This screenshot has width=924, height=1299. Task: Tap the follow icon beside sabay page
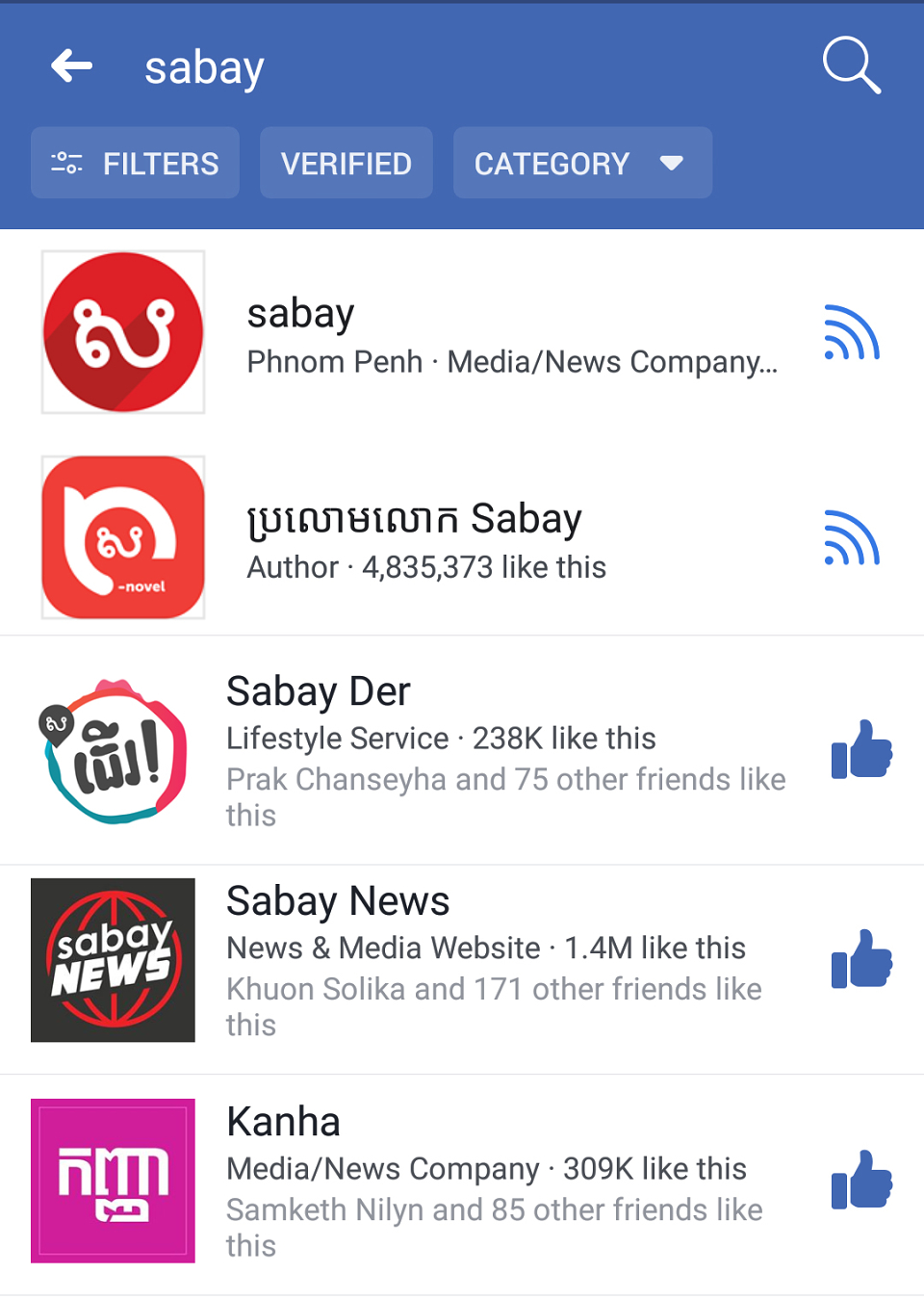click(x=852, y=333)
